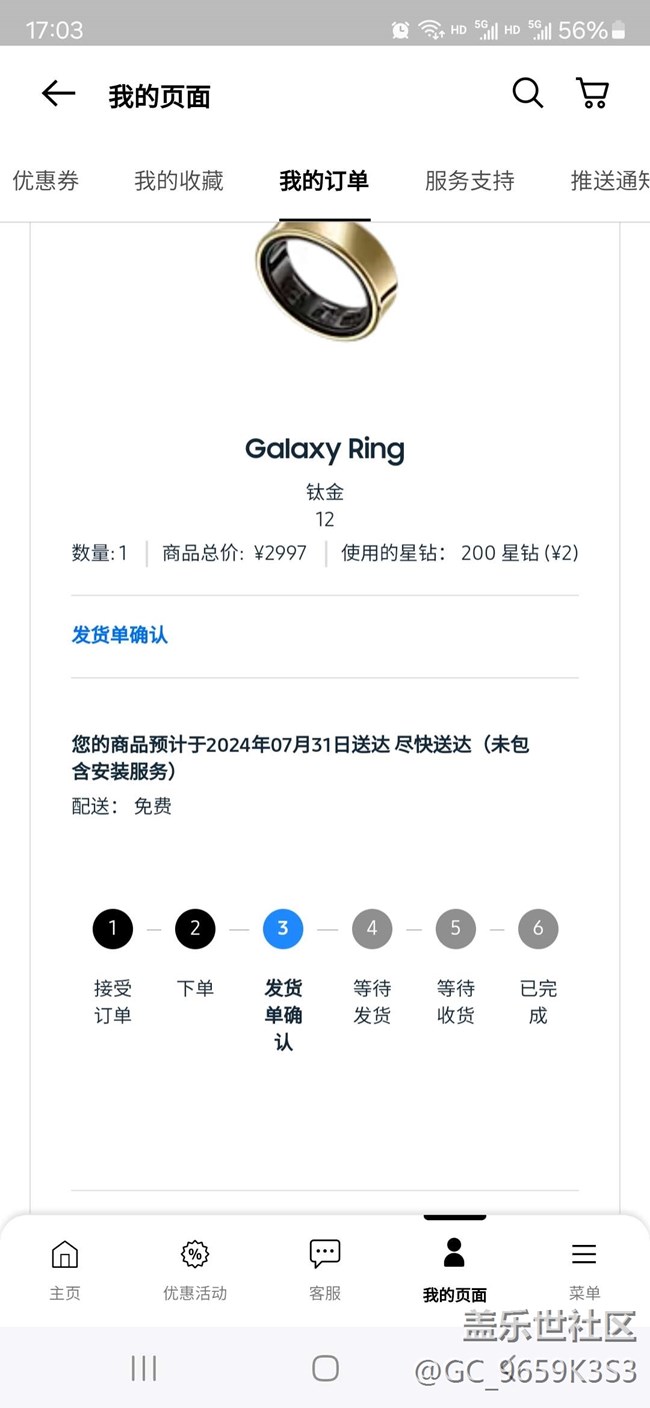This screenshot has width=650, height=1408.
Task: Select 我的页面 in the bottom navigation
Action: [x=454, y=1267]
